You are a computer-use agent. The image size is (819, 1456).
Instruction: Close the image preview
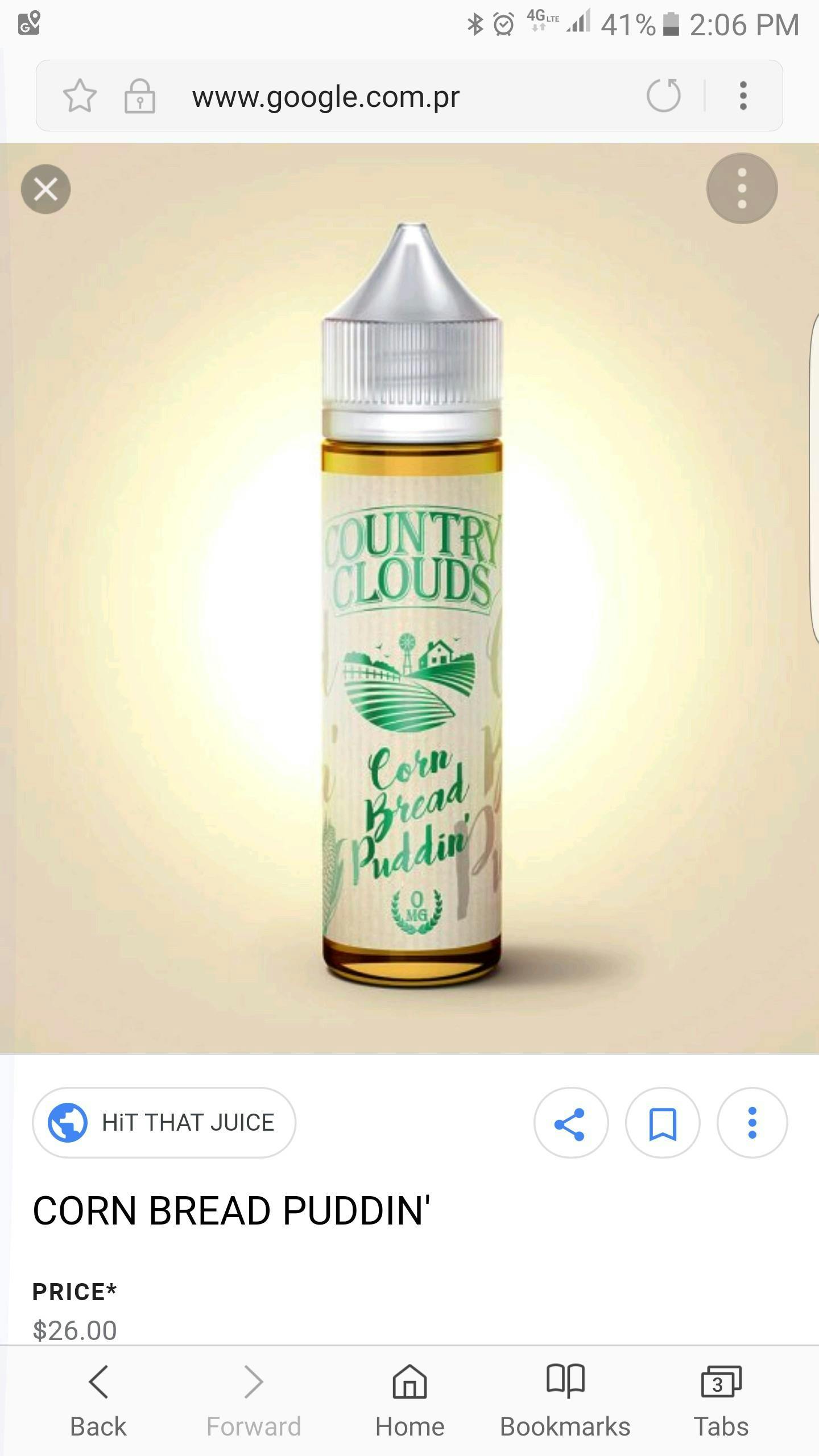tap(45, 189)
